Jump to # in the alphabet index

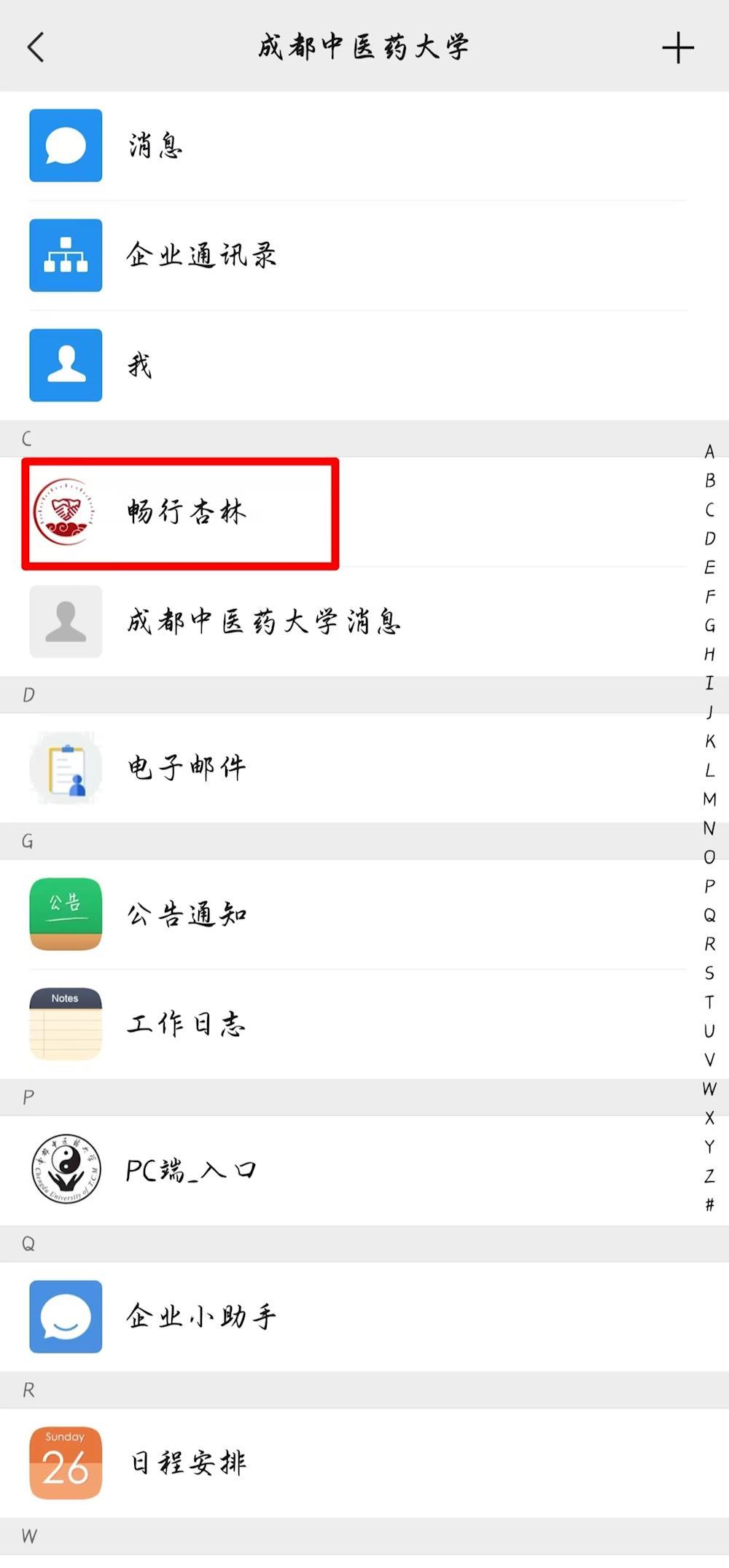tap(709, 1204)
